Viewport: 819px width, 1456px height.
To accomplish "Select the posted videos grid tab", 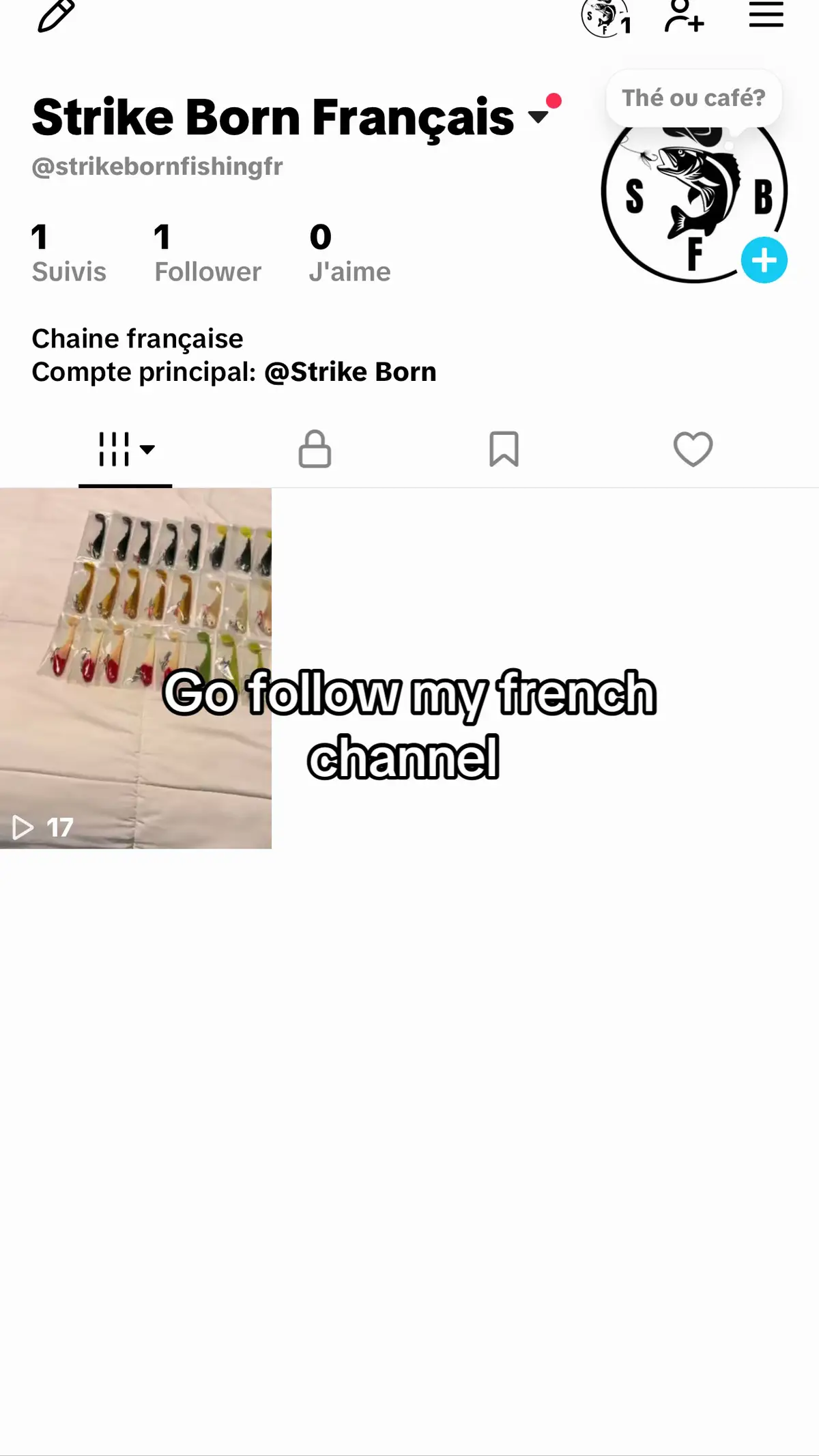I will click(x=126, y=449).
